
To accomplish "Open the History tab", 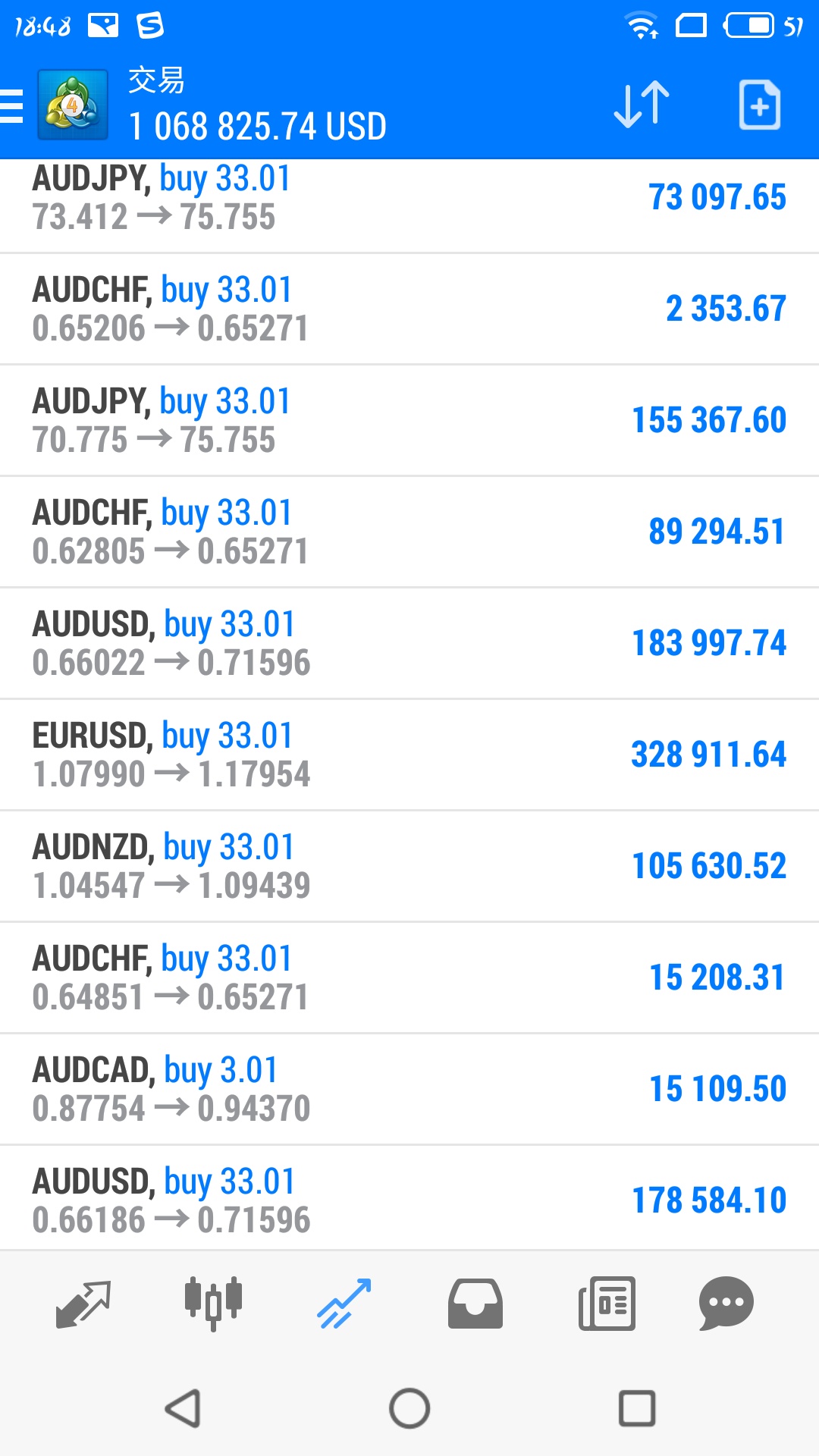I will pyautogui.click(x=475, y=1304).
